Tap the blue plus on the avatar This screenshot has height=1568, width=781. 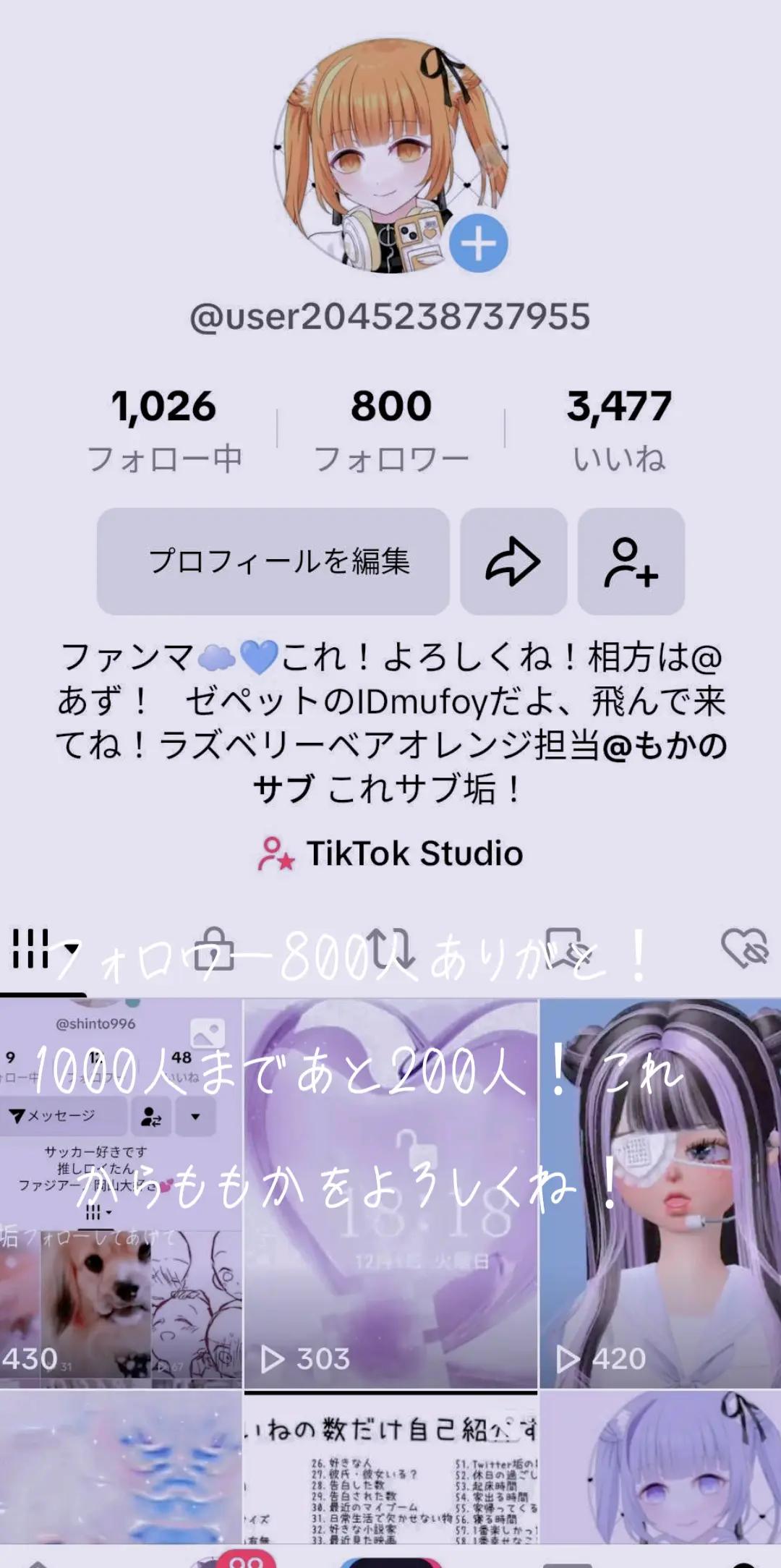[478, 244]
